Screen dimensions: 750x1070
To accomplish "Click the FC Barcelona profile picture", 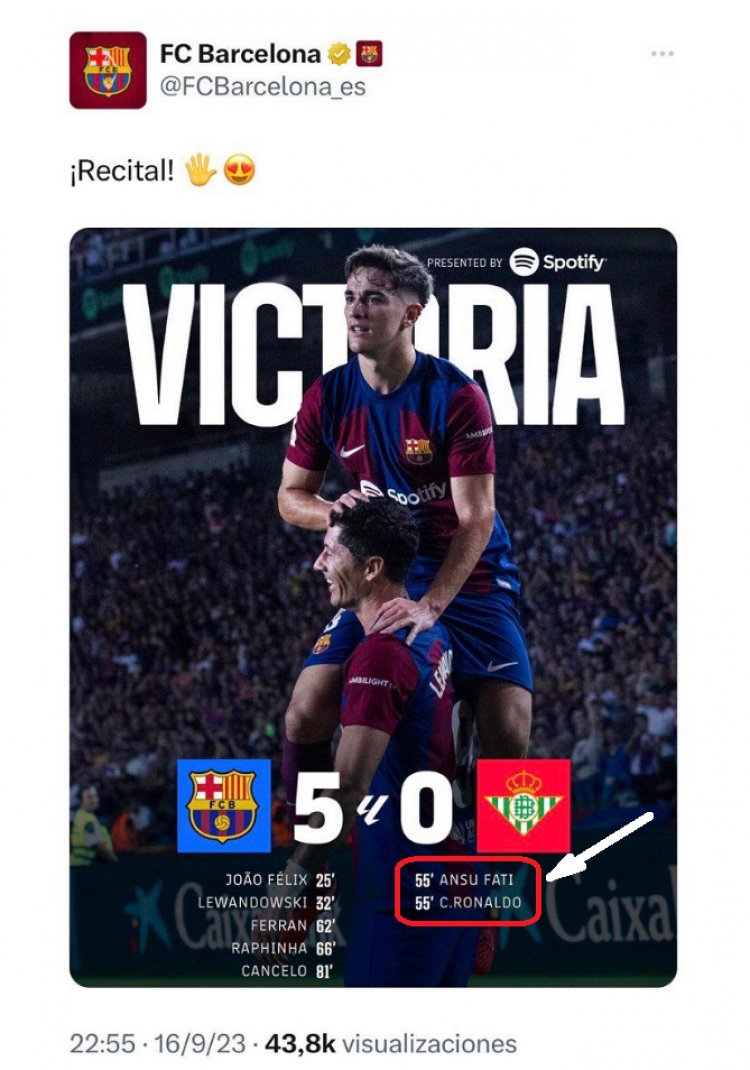I will tap(110, 65).
